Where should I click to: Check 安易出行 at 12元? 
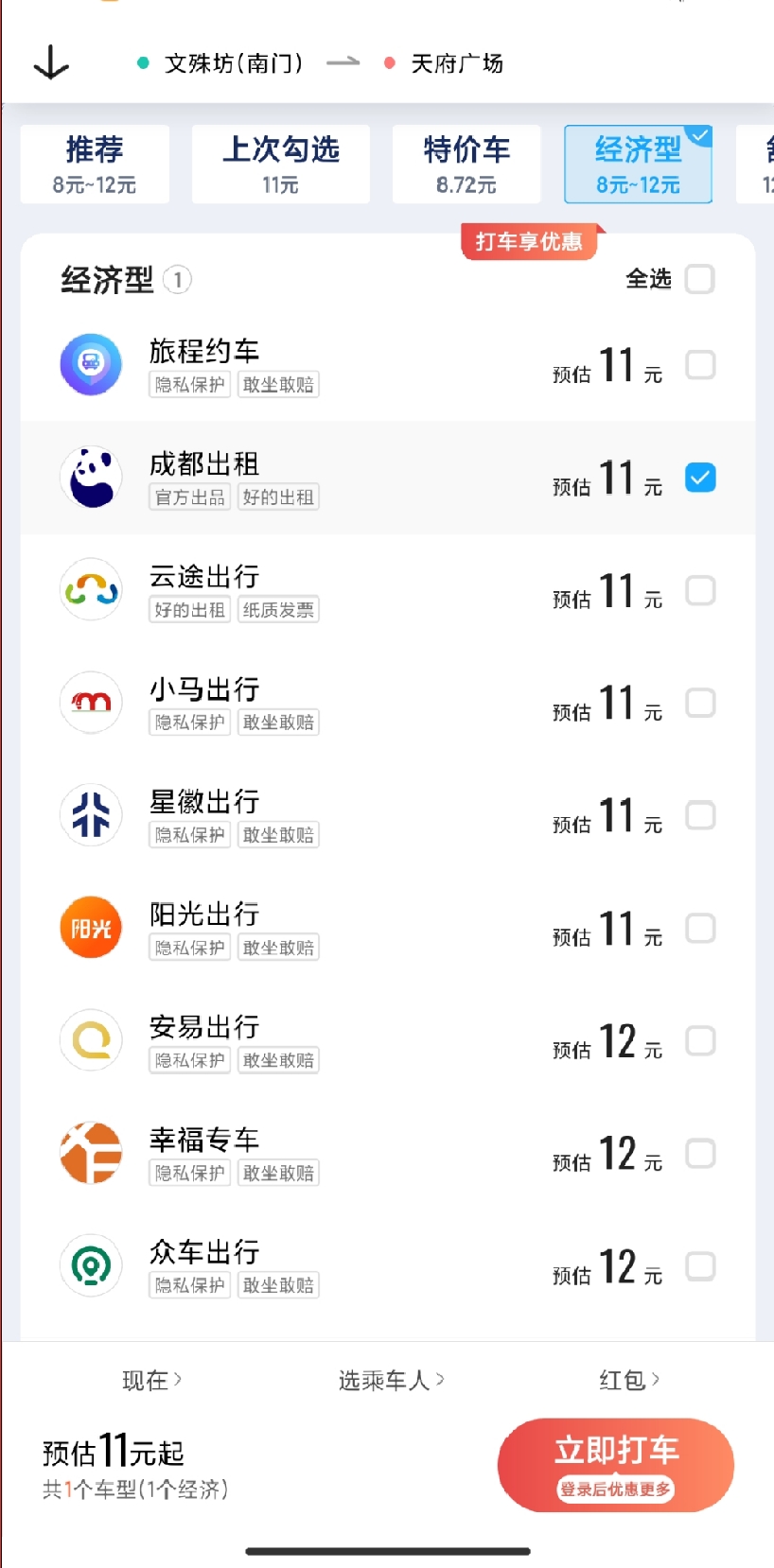pyautogui.click(x=700, y=1041)
